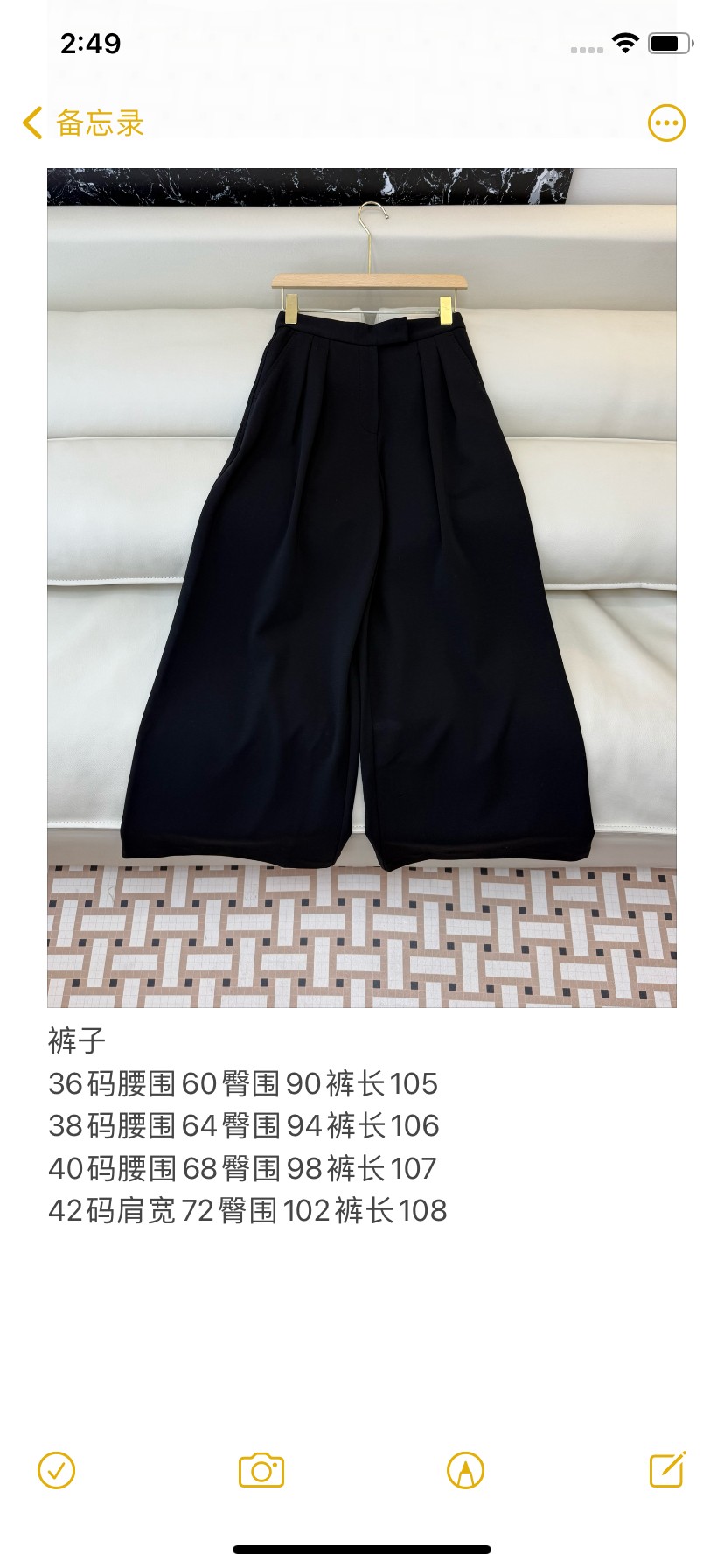Viewport: 724px width, 1568px height.
Task: Open the camera attachment options
Action: pos(261,1471)
